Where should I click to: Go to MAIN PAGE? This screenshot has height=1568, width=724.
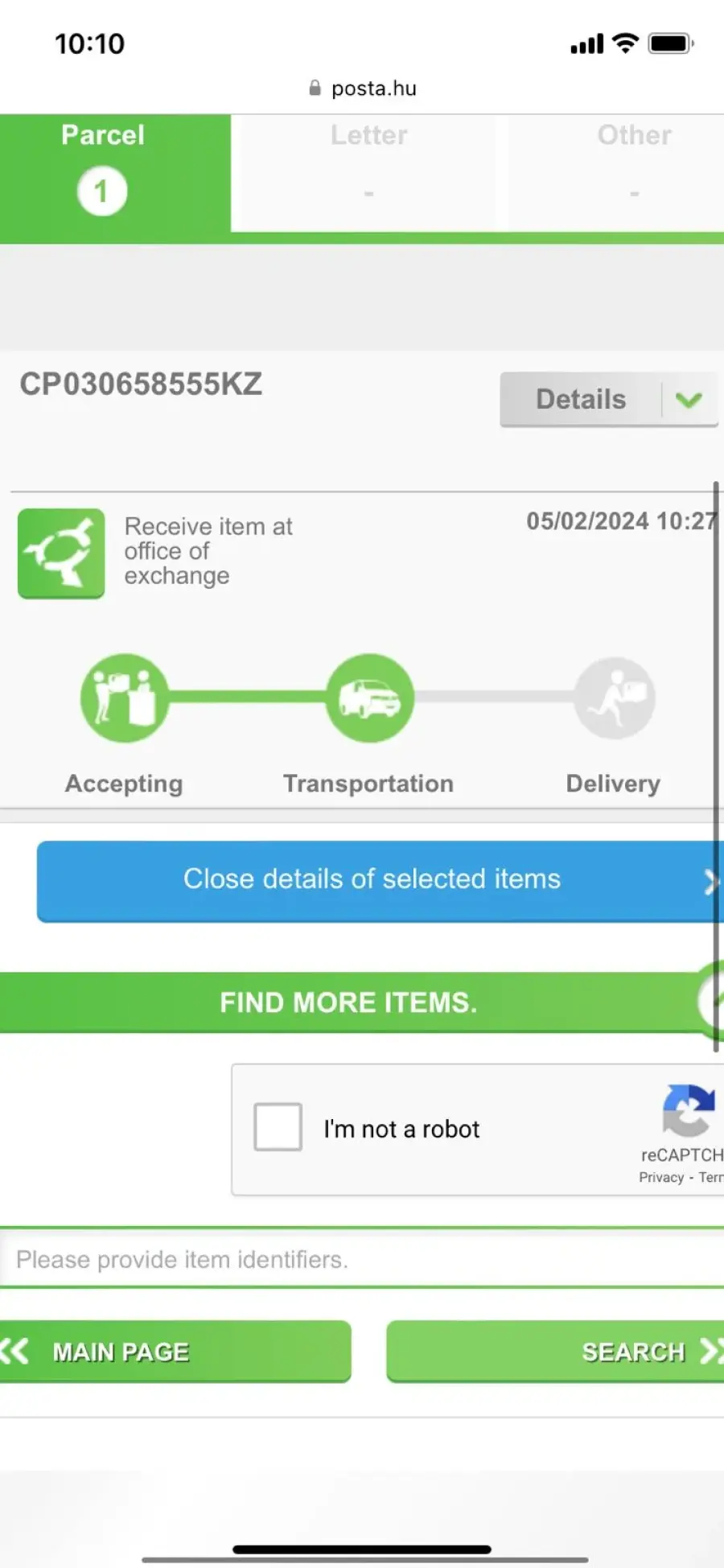click(x=175, y=1352)
